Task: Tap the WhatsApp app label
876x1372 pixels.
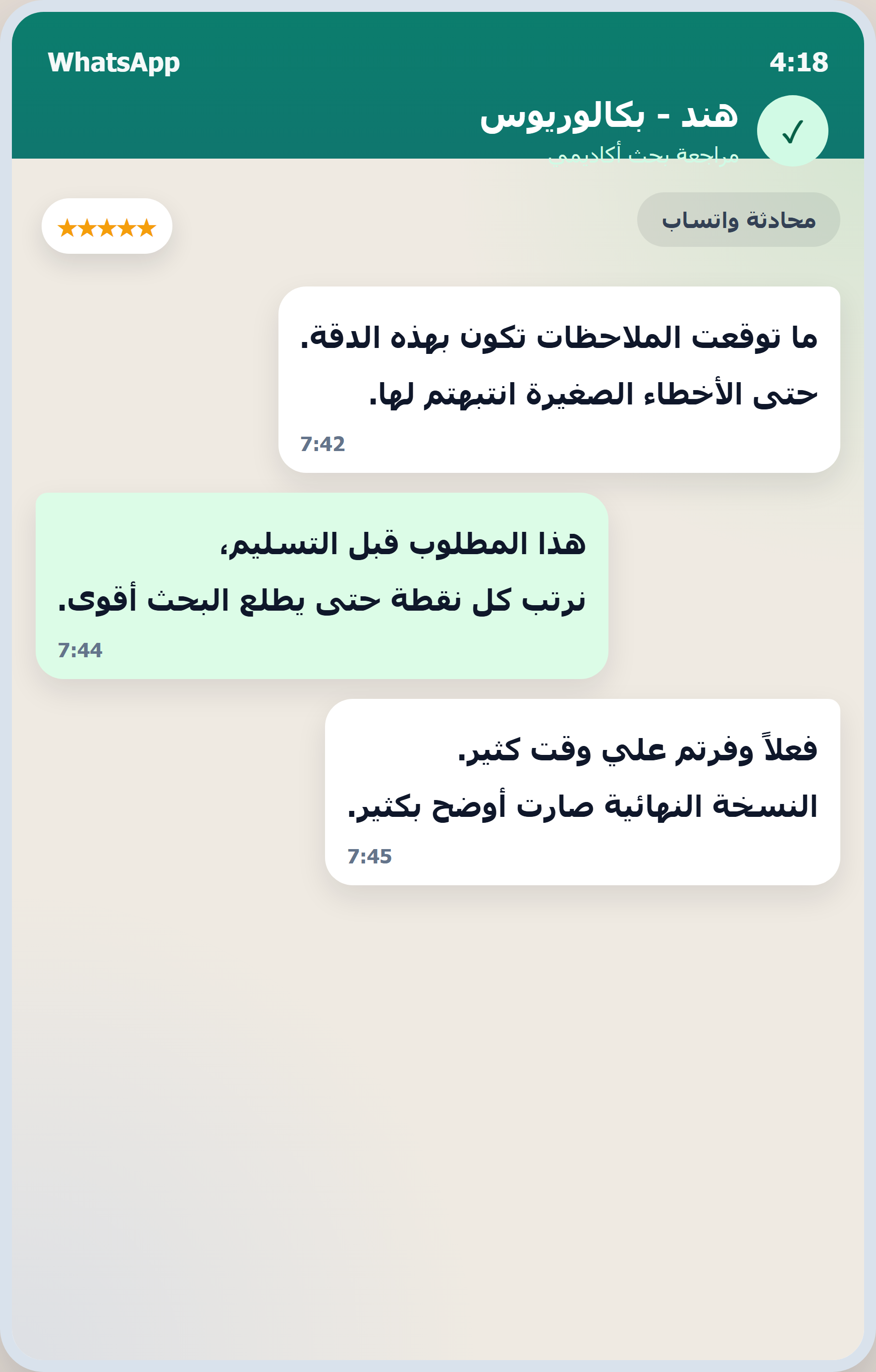Action: click(x=113, y=63)
